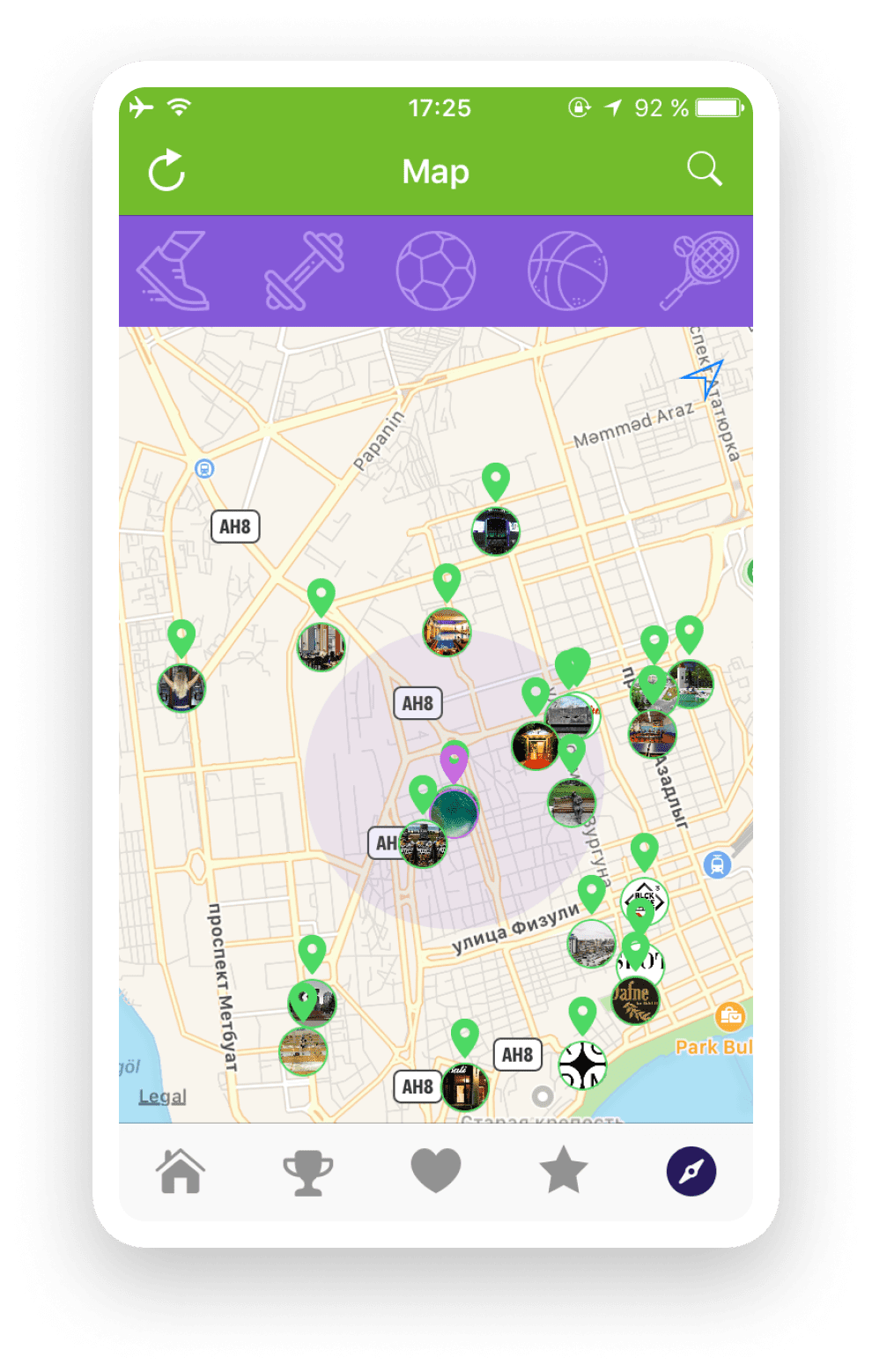Filter by football category
The image size is (872, 1372).
click(436, 271)
